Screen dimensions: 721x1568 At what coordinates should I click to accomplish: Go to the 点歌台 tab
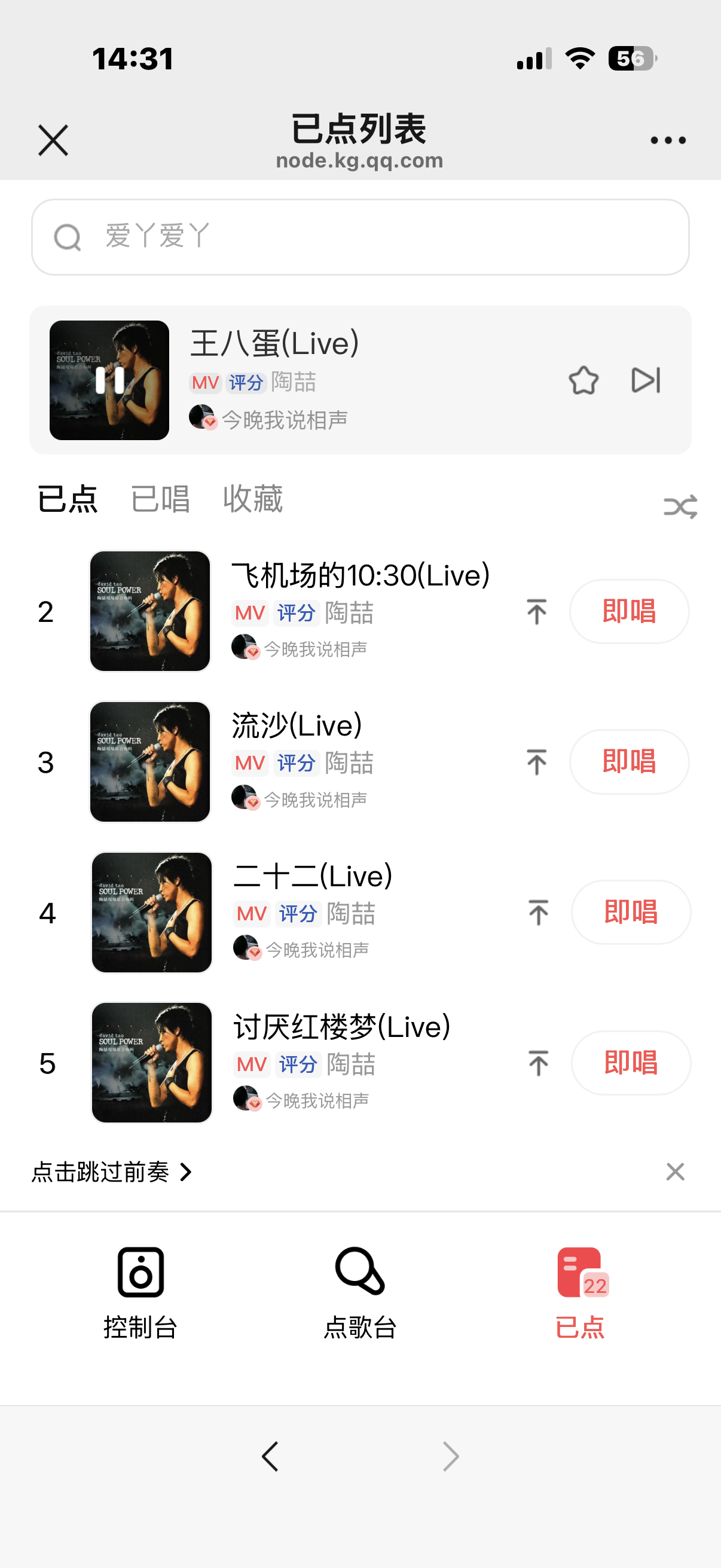click(359, 1292)
